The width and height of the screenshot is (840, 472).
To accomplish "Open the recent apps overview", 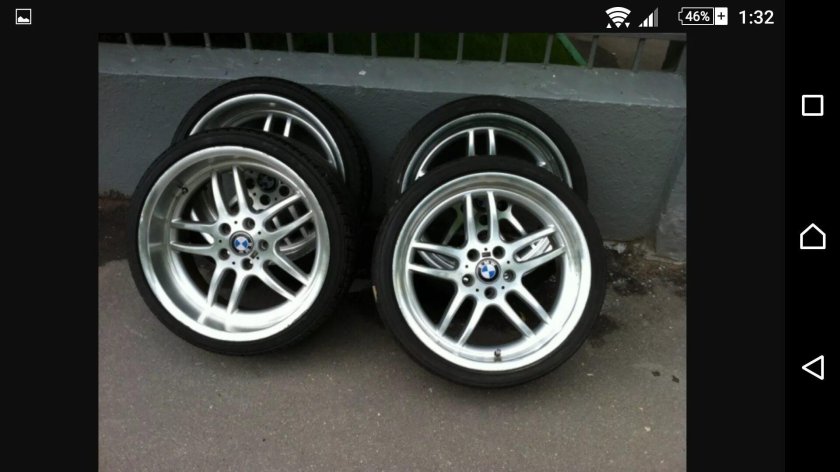I will tap(812, 106).
